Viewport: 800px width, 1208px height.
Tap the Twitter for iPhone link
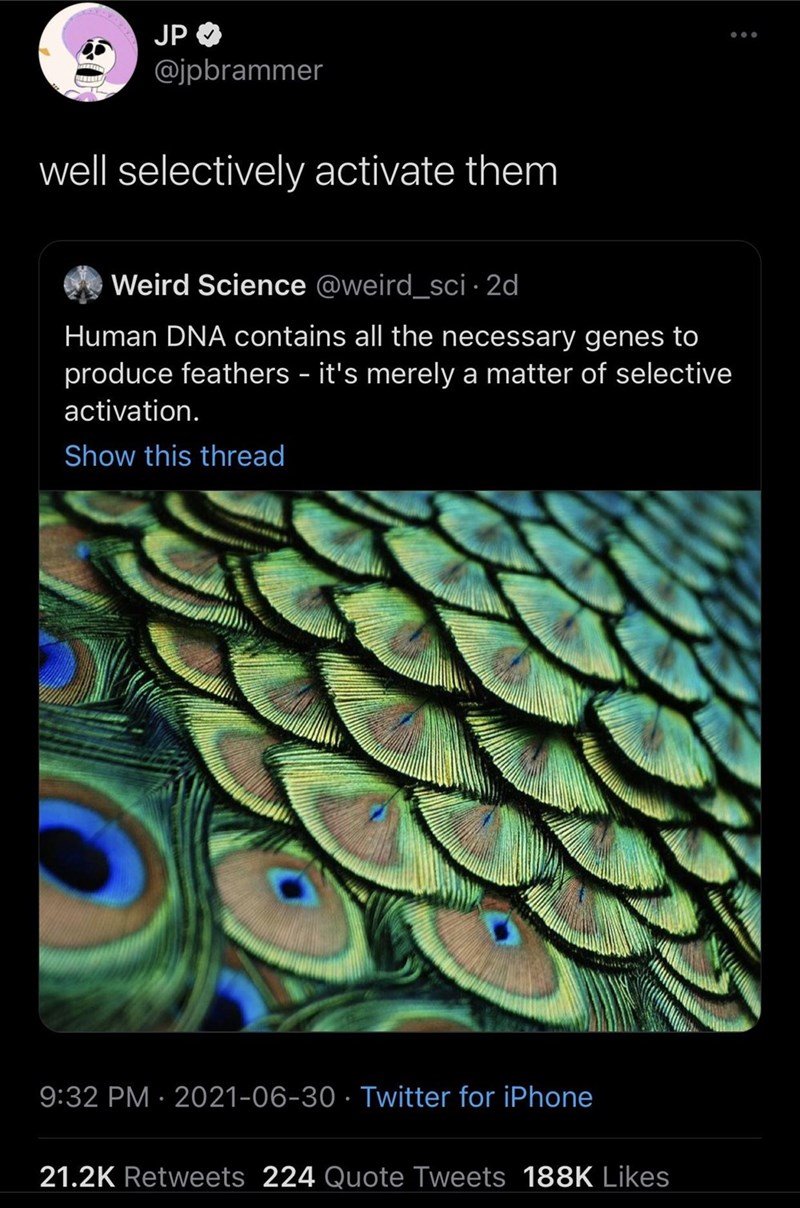click(x=476, y=1097)
